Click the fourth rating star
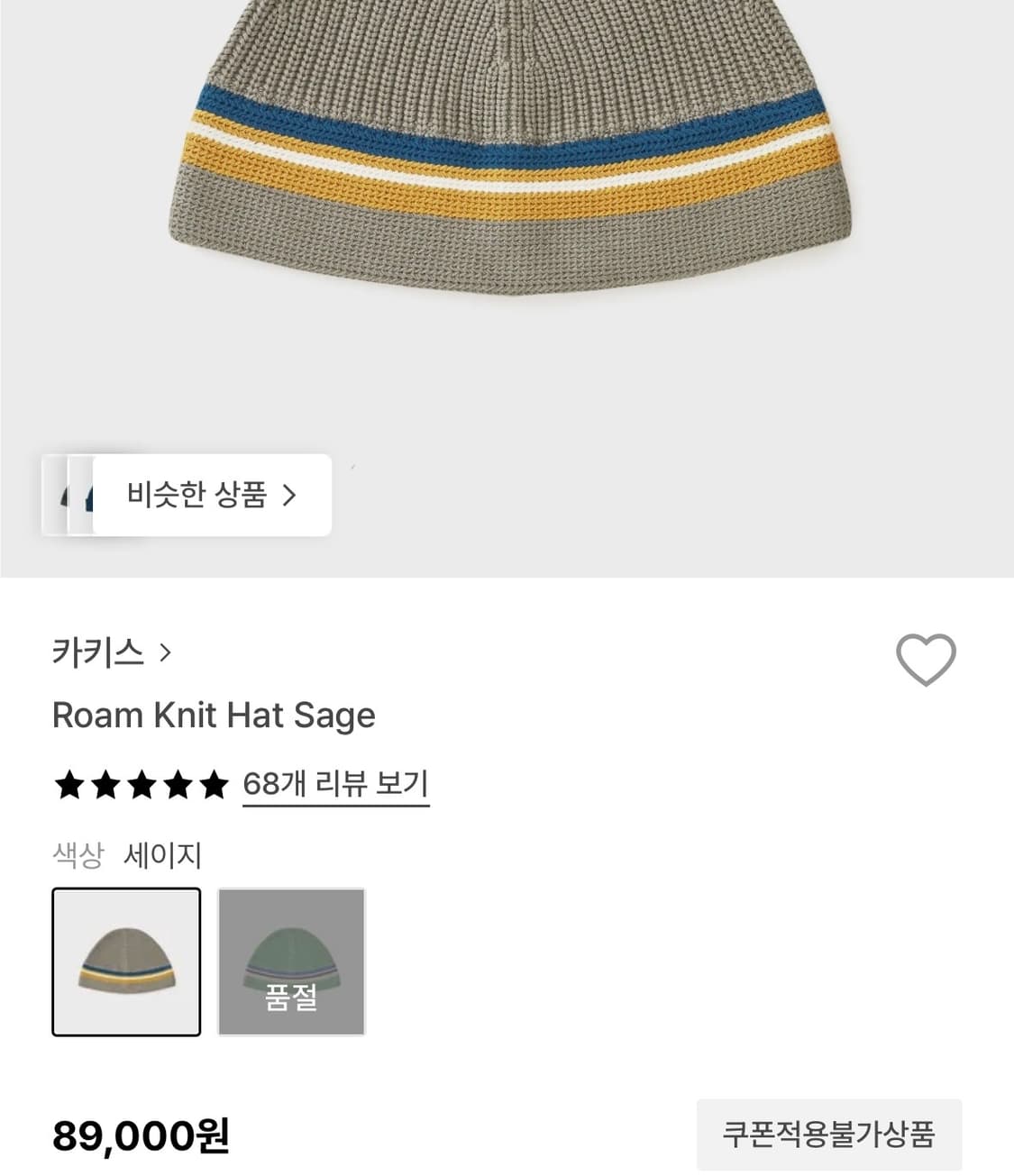The width and height of the screenshot is (1014, 1176). tap(180, 784)
